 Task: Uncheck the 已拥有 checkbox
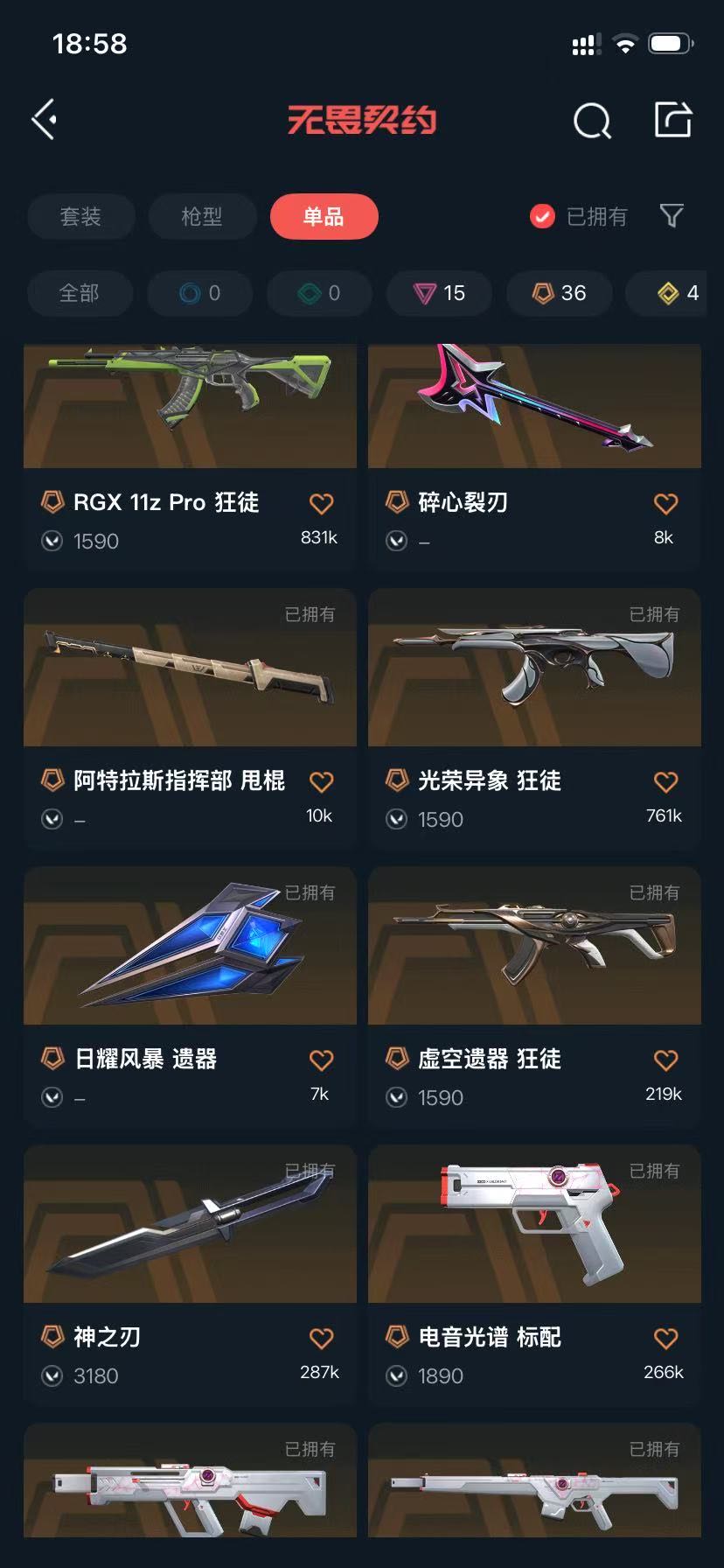coord(543,216)
